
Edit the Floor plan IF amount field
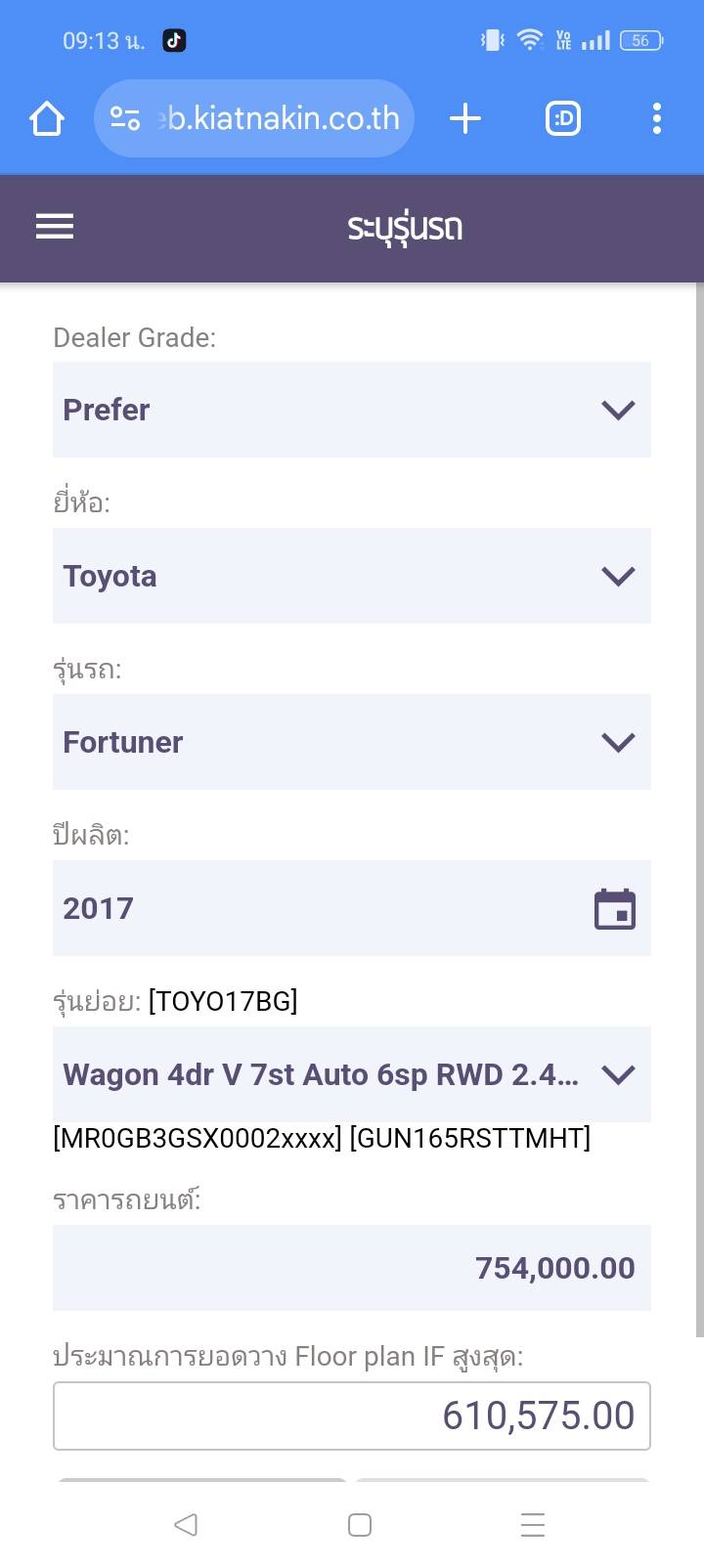point(352,1416)
